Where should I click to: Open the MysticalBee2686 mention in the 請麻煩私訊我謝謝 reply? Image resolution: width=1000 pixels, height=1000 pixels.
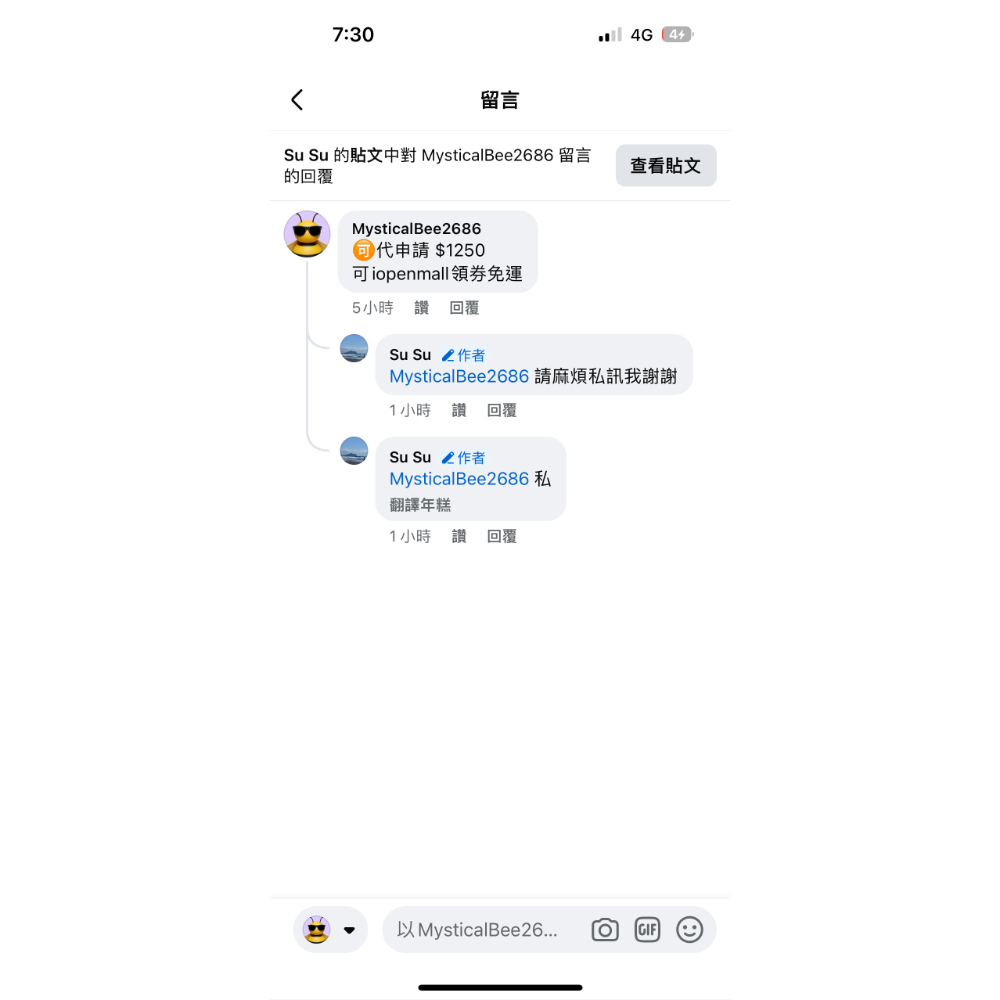pyautogui.click(x=459, y=377)
